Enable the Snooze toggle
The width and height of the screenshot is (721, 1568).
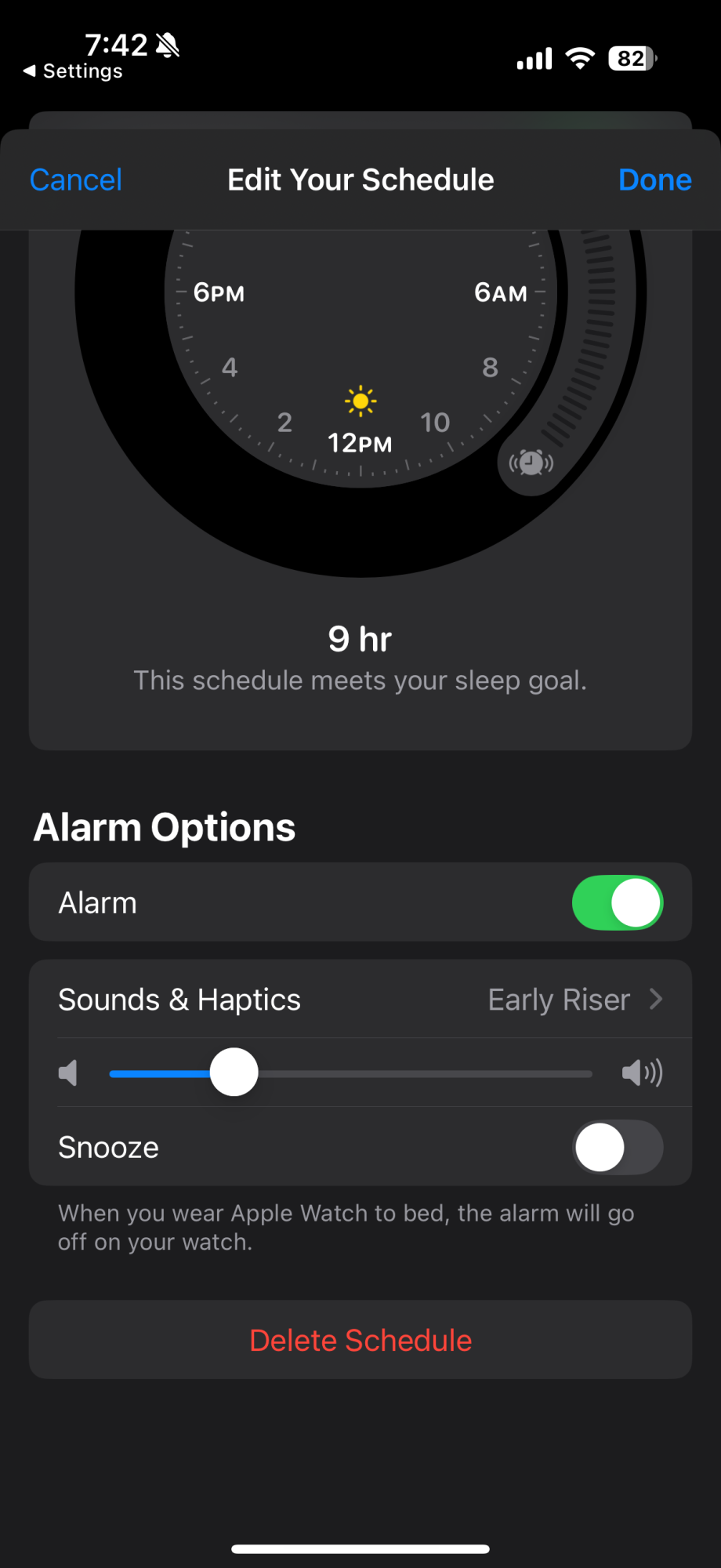617,1147
